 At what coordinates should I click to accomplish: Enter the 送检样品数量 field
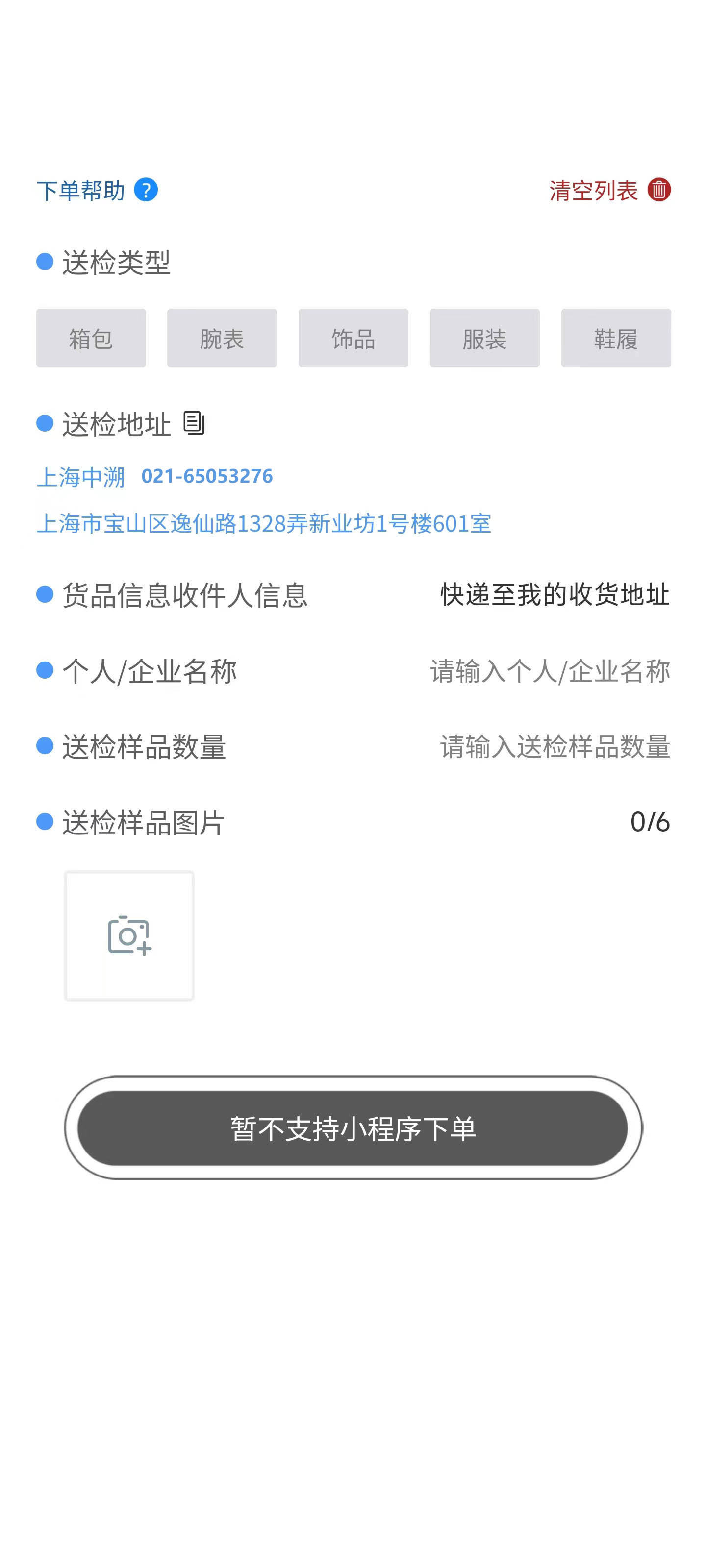click(555, 747)
